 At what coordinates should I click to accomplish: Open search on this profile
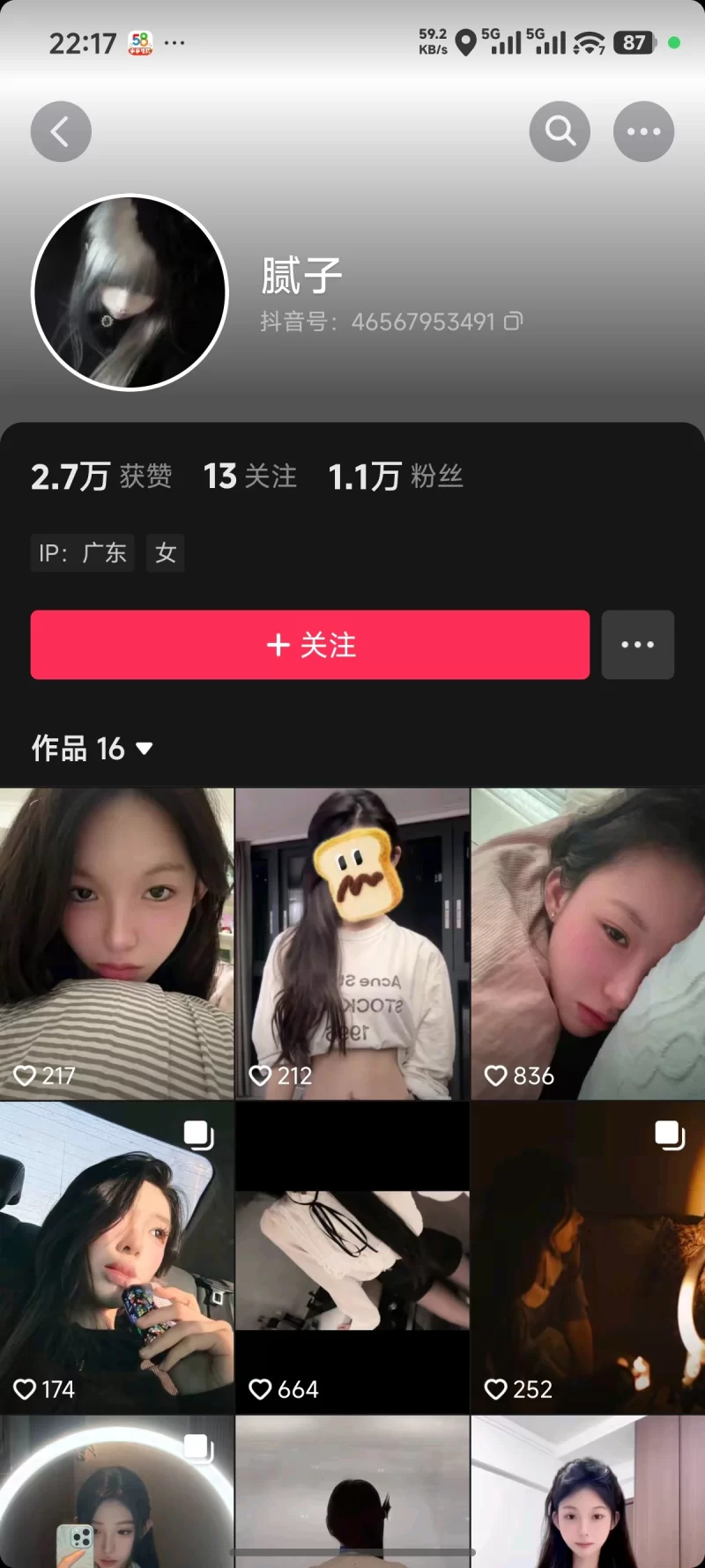[x=560, y=132]
